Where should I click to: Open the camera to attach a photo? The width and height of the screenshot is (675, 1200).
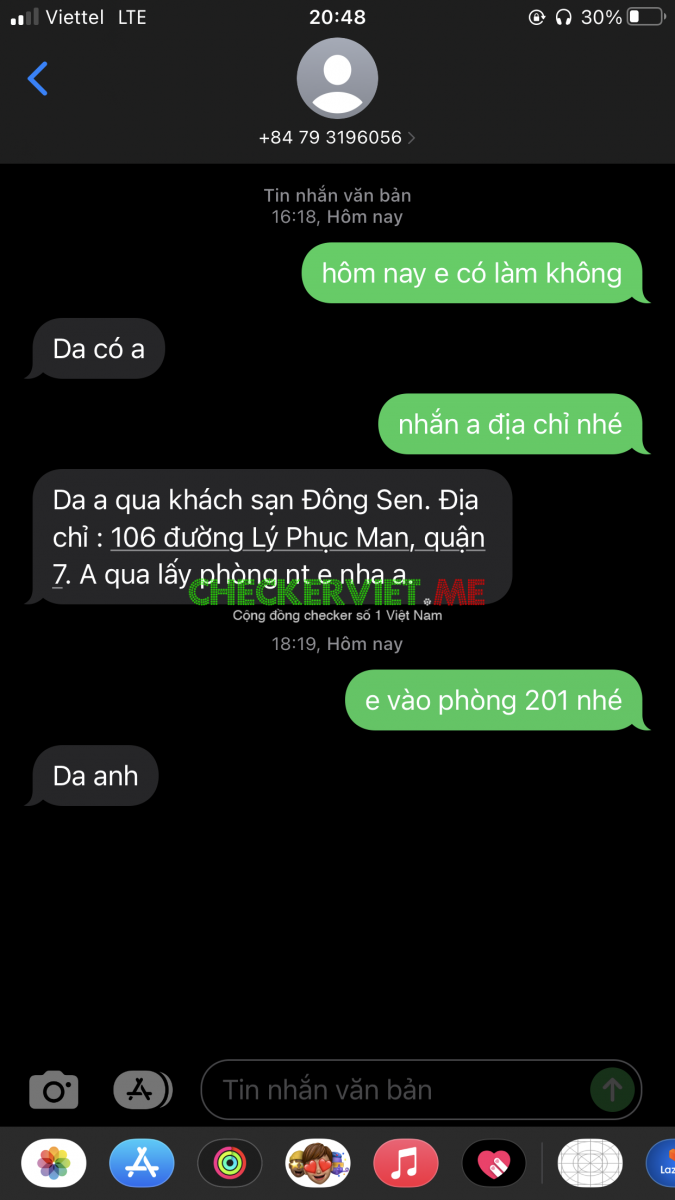tap(54, 1089)
